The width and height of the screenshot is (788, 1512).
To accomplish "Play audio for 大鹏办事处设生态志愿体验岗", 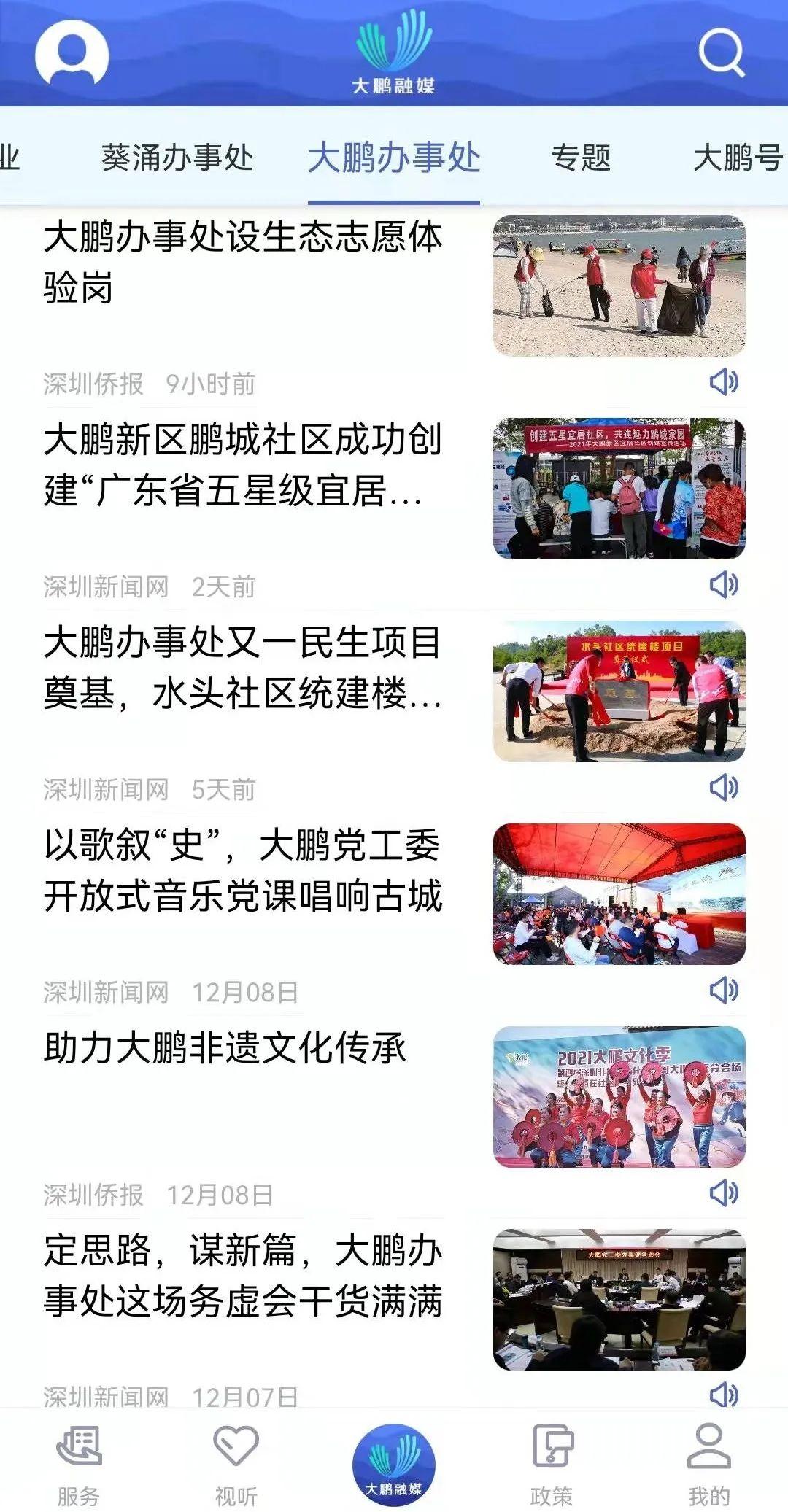I will point(724,381).
